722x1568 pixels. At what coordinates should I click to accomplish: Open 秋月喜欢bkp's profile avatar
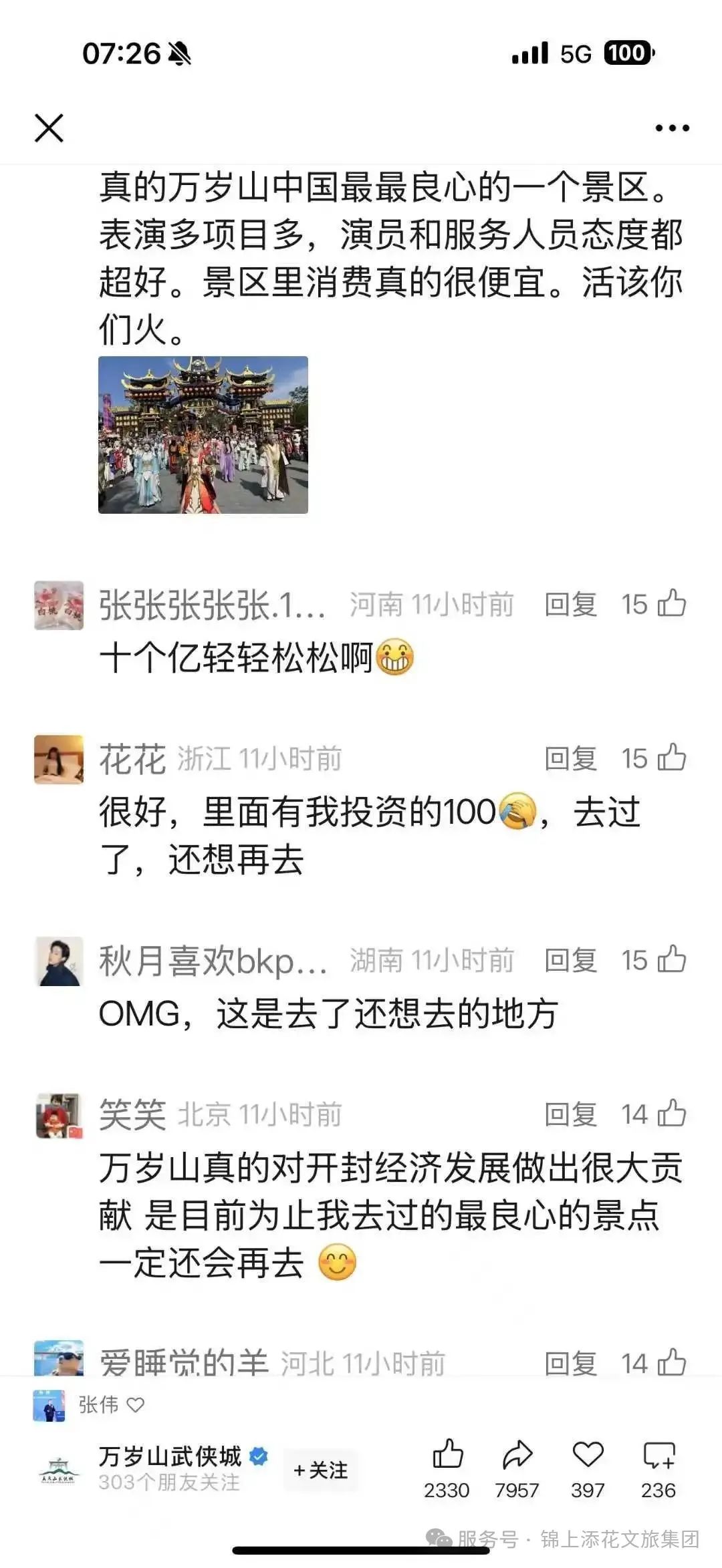click(60, 959)
